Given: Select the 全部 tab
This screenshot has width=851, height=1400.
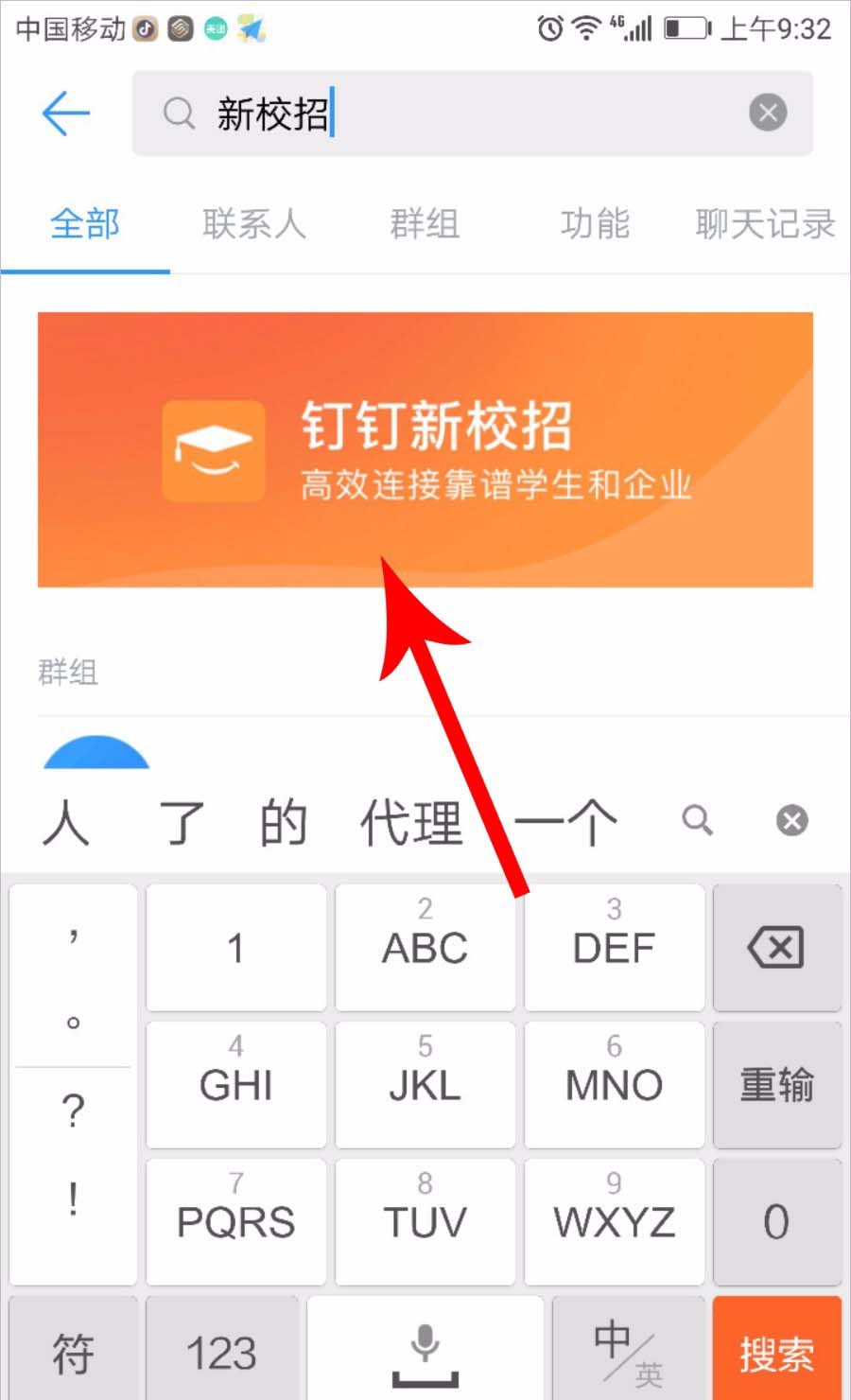Looking at the screenshot, I should (x=85, y=225).
